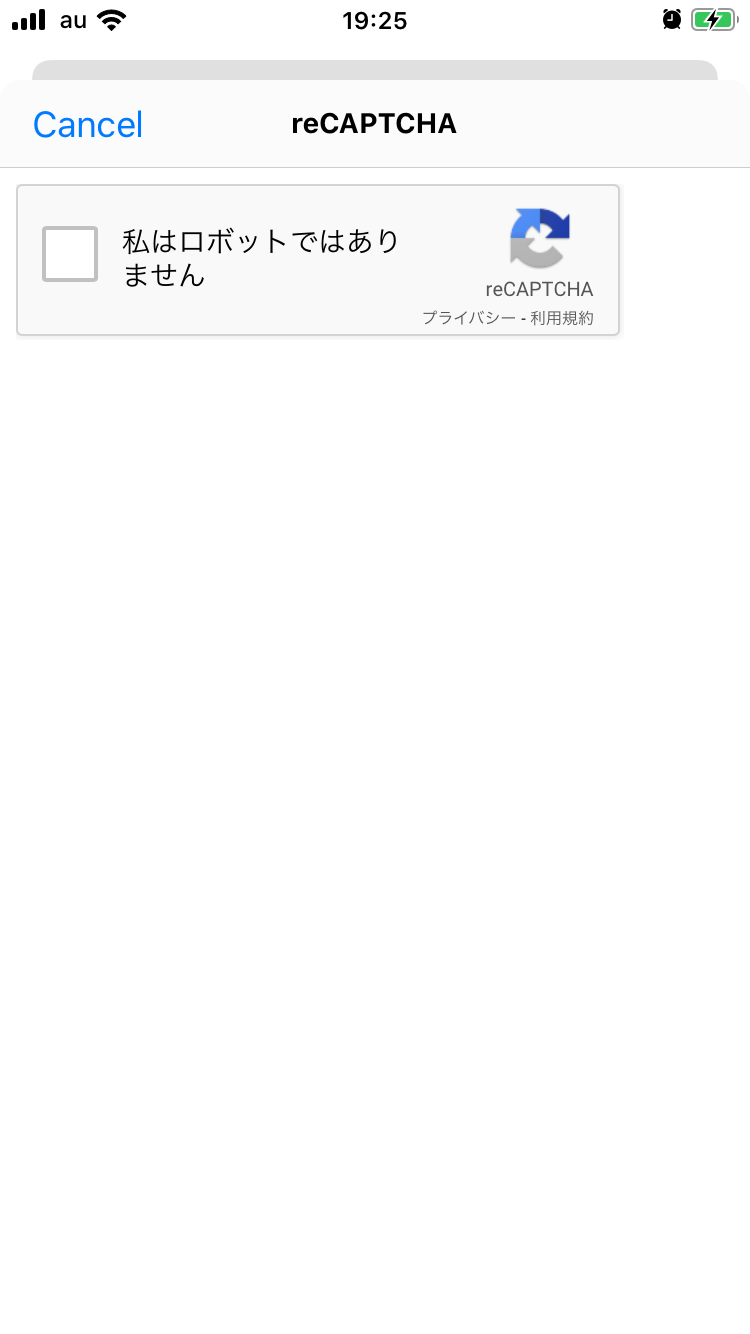This screenshot has width=750, height=1334.
Task: Tap the 私はロボットではありません text label
Action: coord(260,256)
